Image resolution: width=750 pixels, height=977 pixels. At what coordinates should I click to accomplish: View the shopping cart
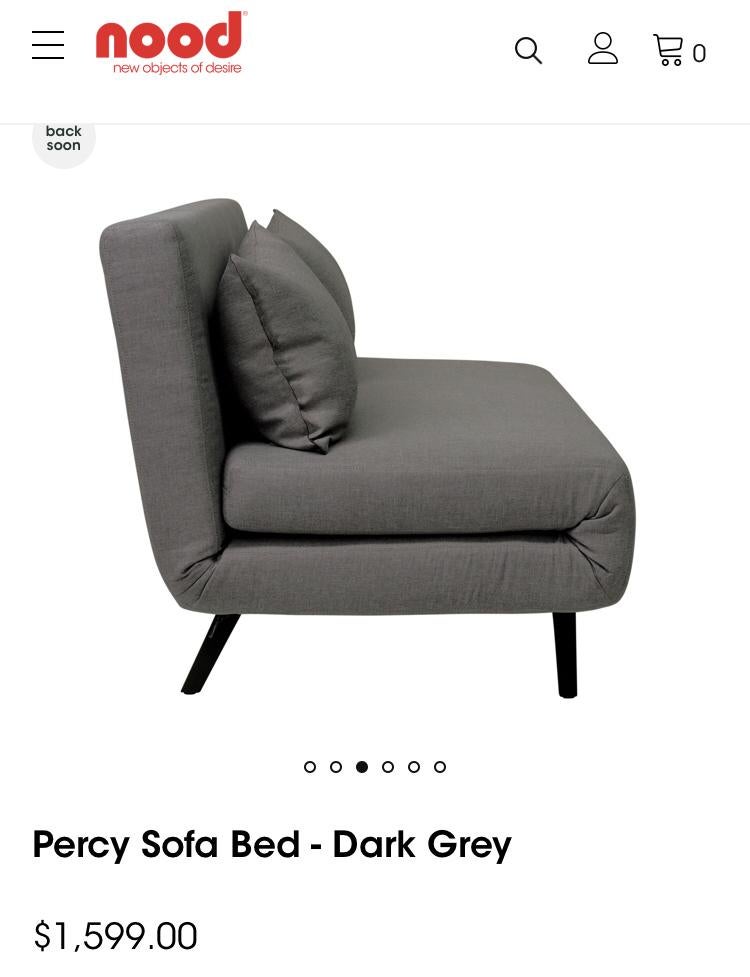point(679,50)
